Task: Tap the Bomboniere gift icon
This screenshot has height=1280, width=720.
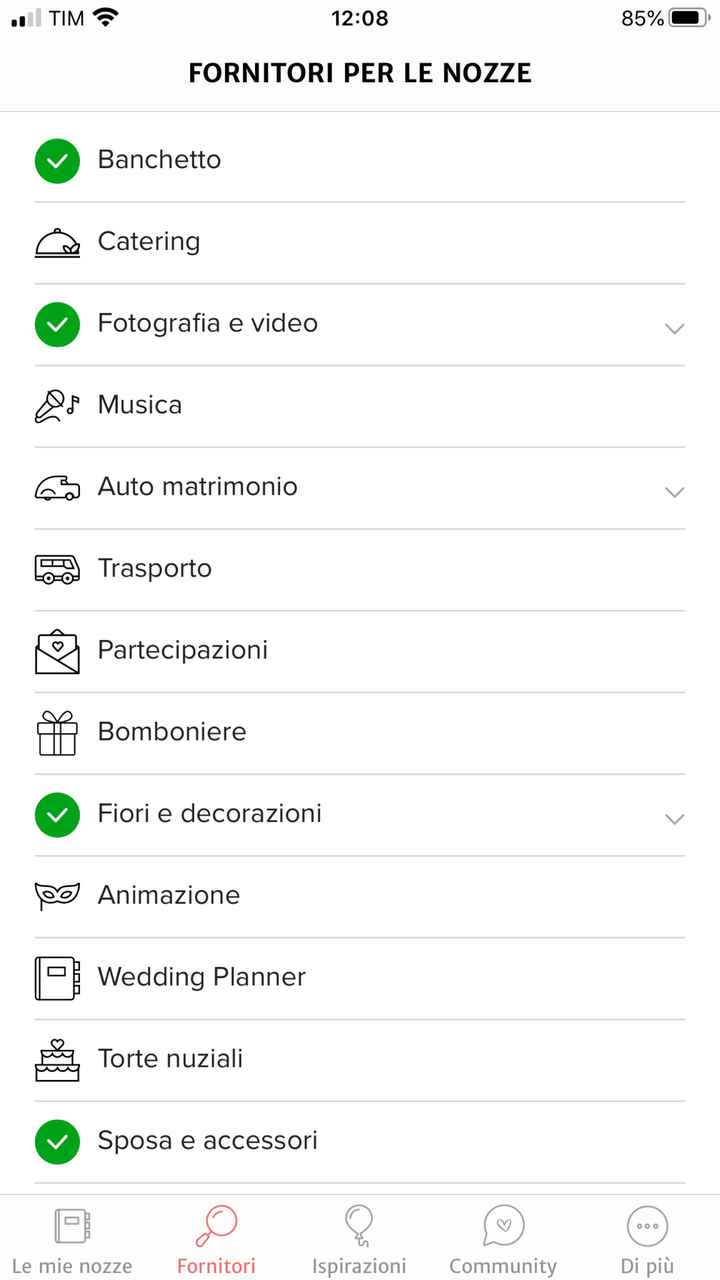Action: click(x=57, y=732)
